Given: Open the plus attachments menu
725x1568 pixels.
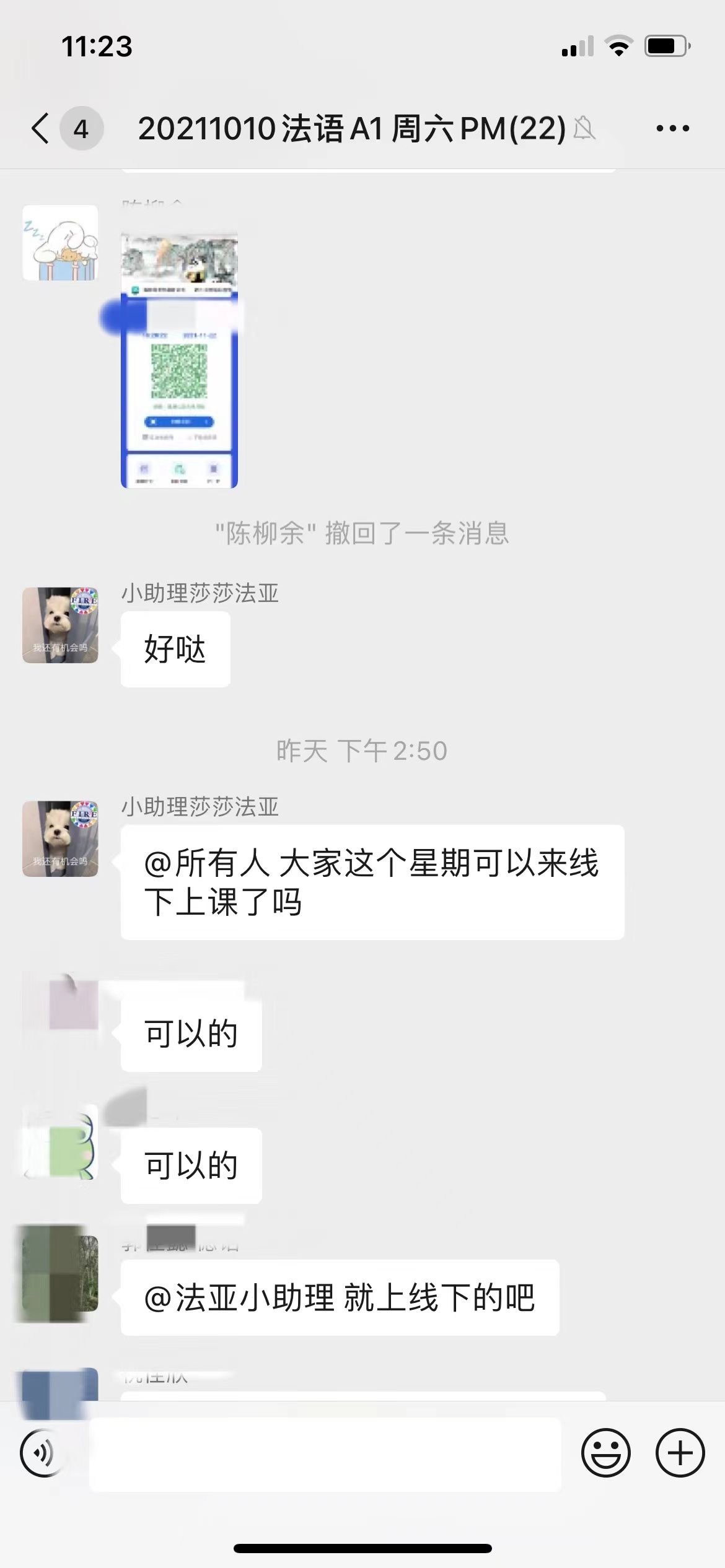Looking at the screenshot, I should click(x=680, y=1452).
